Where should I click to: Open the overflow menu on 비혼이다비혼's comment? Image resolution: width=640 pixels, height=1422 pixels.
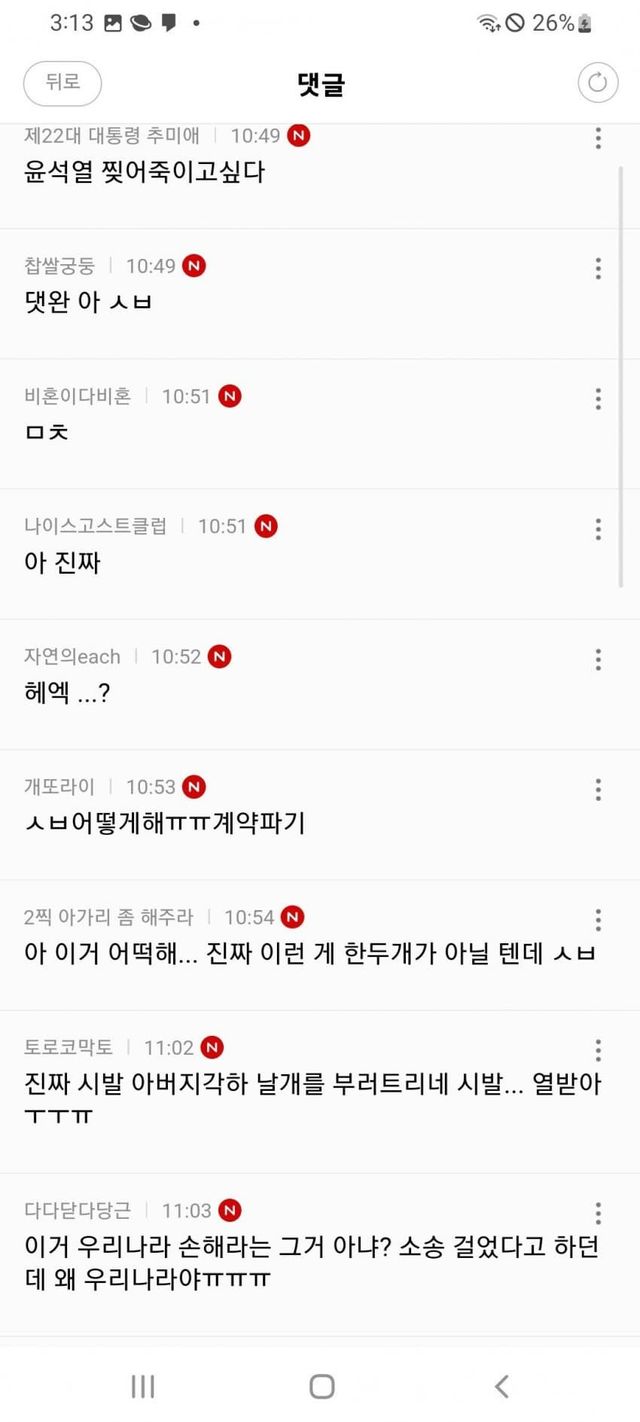point(598,399)
